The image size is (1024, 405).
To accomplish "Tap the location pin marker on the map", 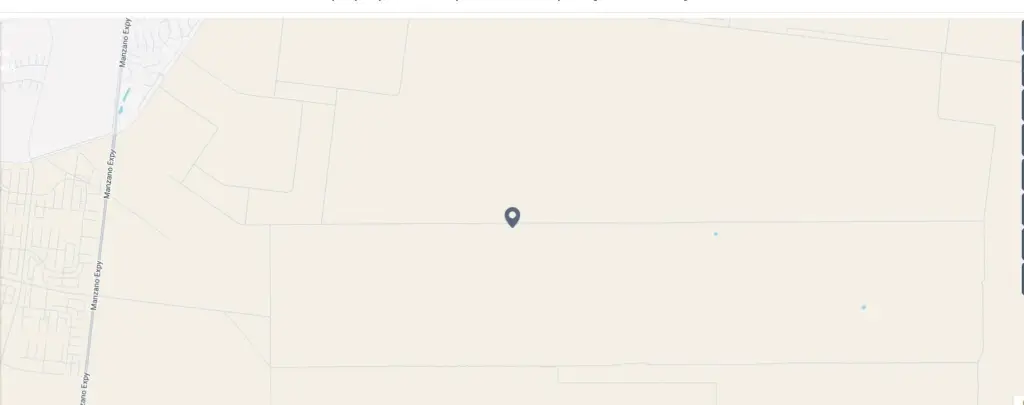I will pos(512,216).
